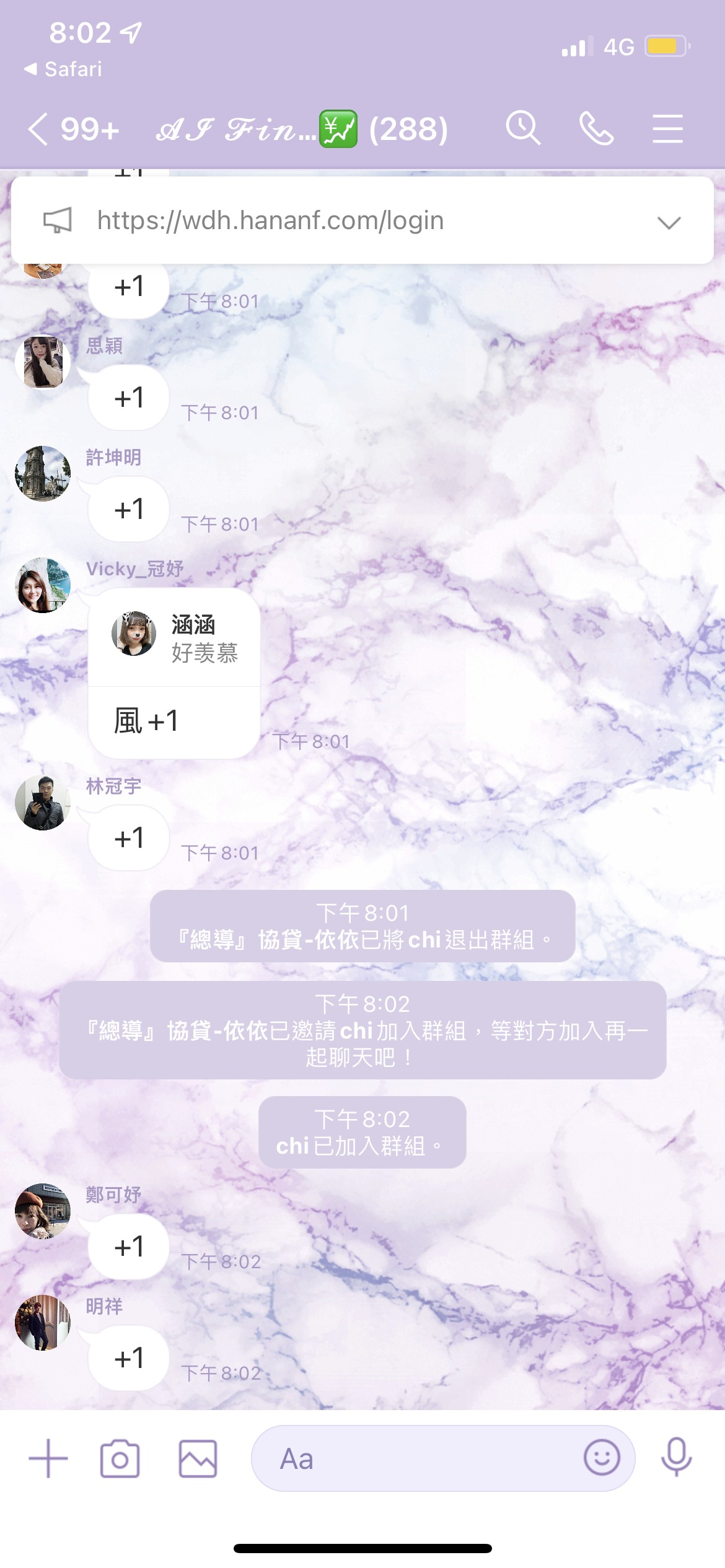Open 鄭可妤's profile avatar

click(x=43, y=1211)
